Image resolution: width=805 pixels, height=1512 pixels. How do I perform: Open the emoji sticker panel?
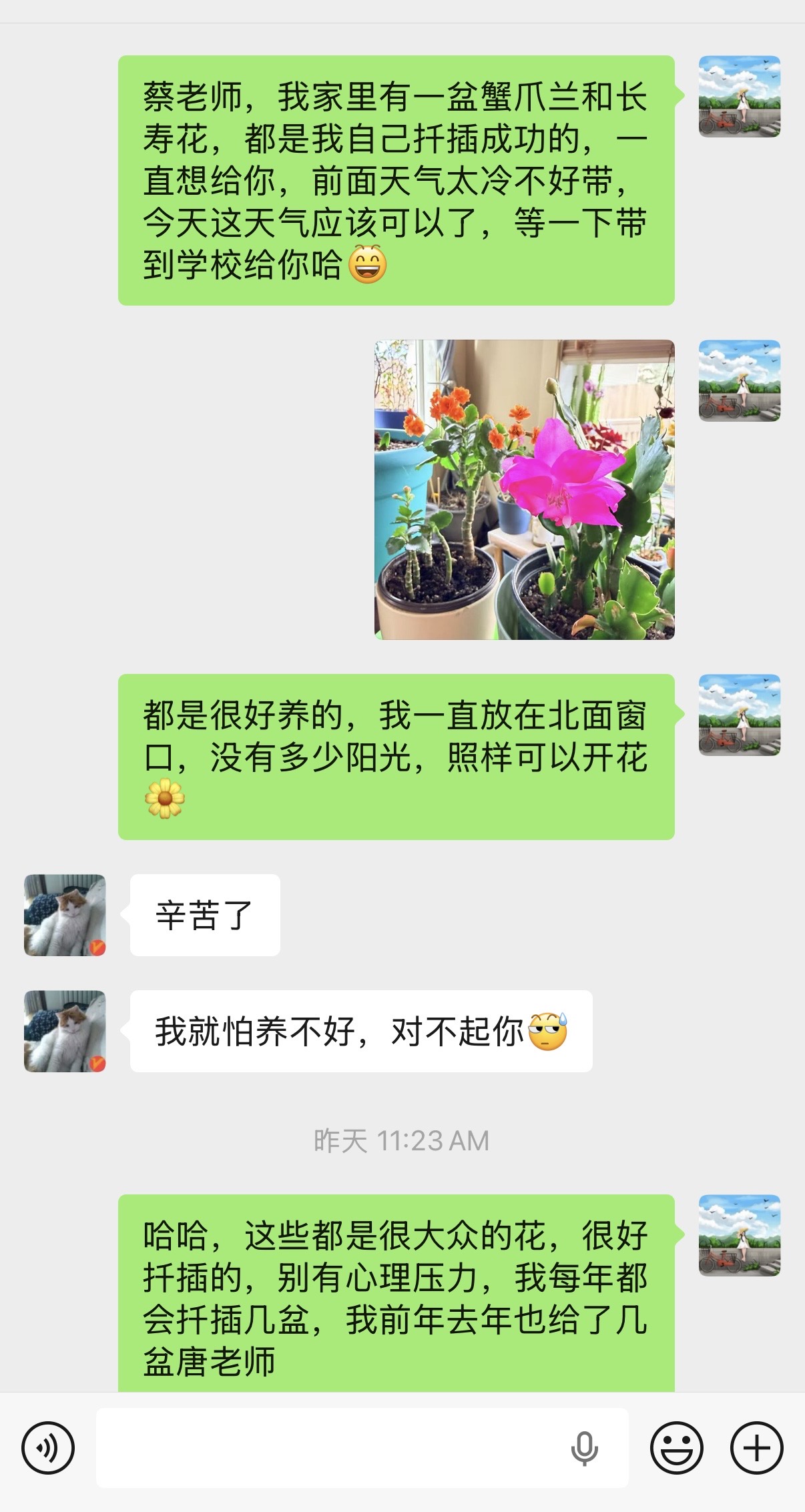[x=676, y=1448]
